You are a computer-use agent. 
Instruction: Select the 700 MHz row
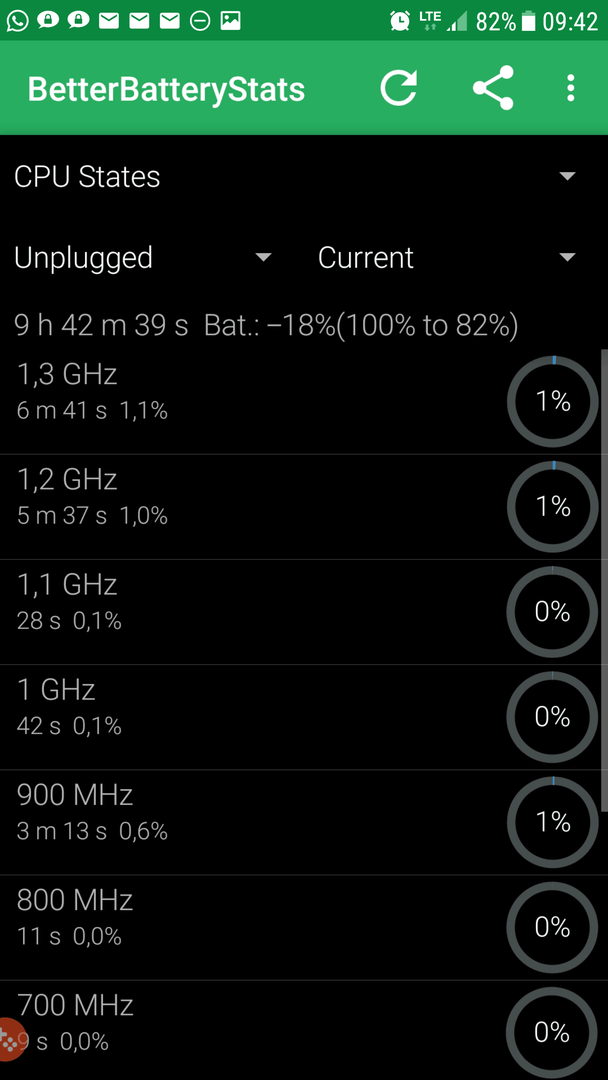tap(301, 1030)
